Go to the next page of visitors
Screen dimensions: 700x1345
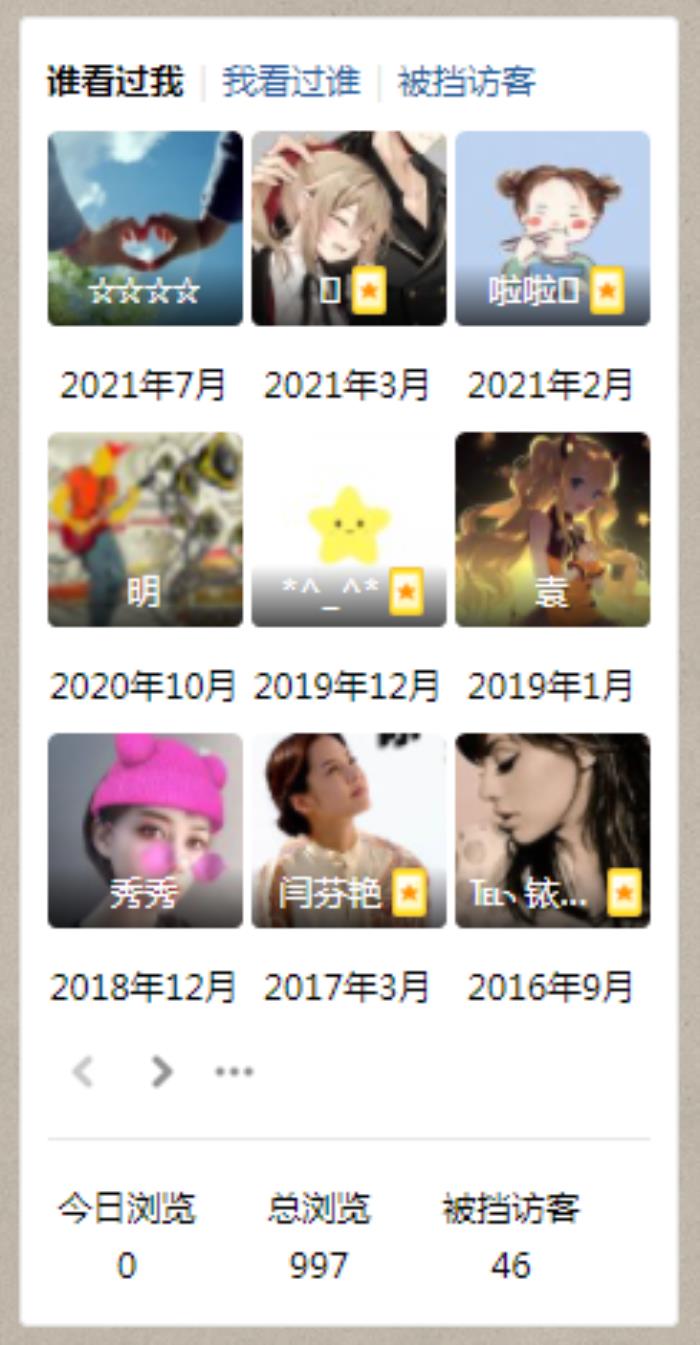[160, 1072]
